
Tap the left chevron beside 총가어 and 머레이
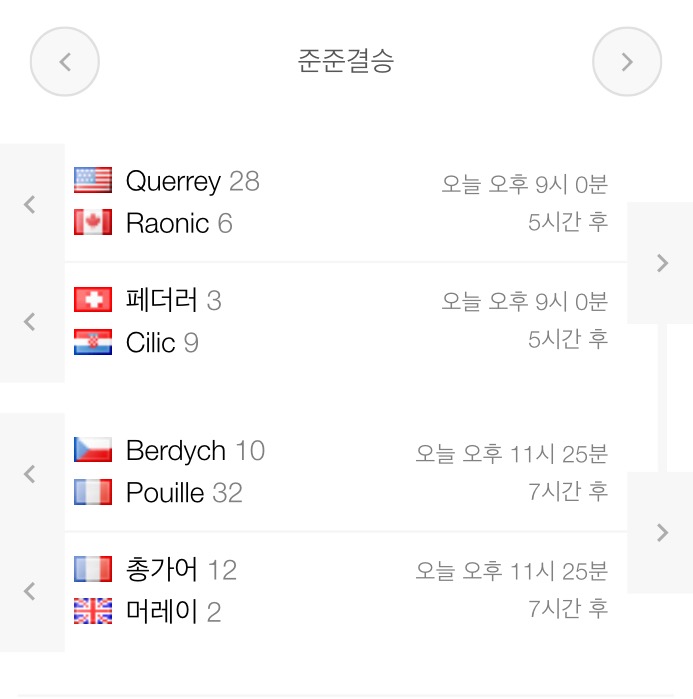[30, 591]
